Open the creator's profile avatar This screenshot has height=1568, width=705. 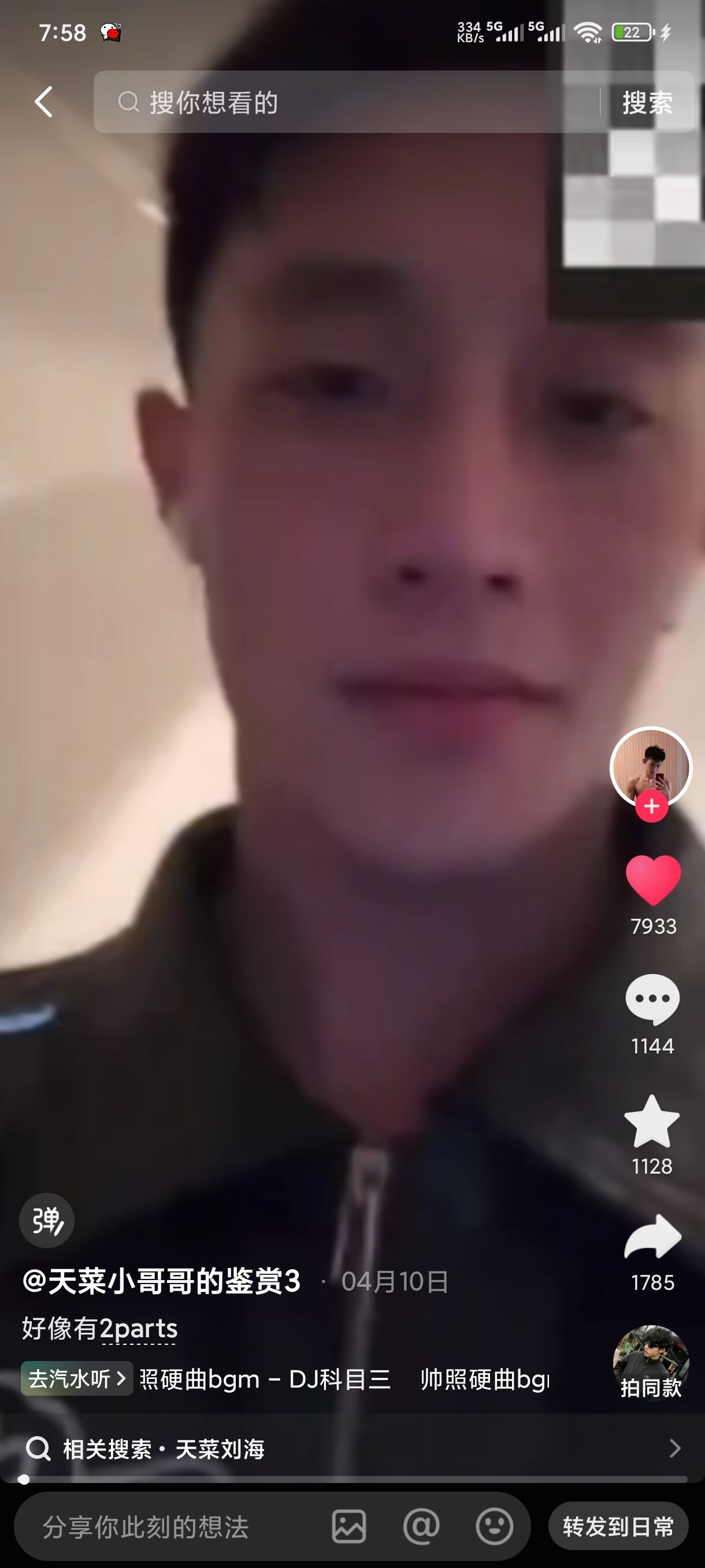[x=651, y=765]
